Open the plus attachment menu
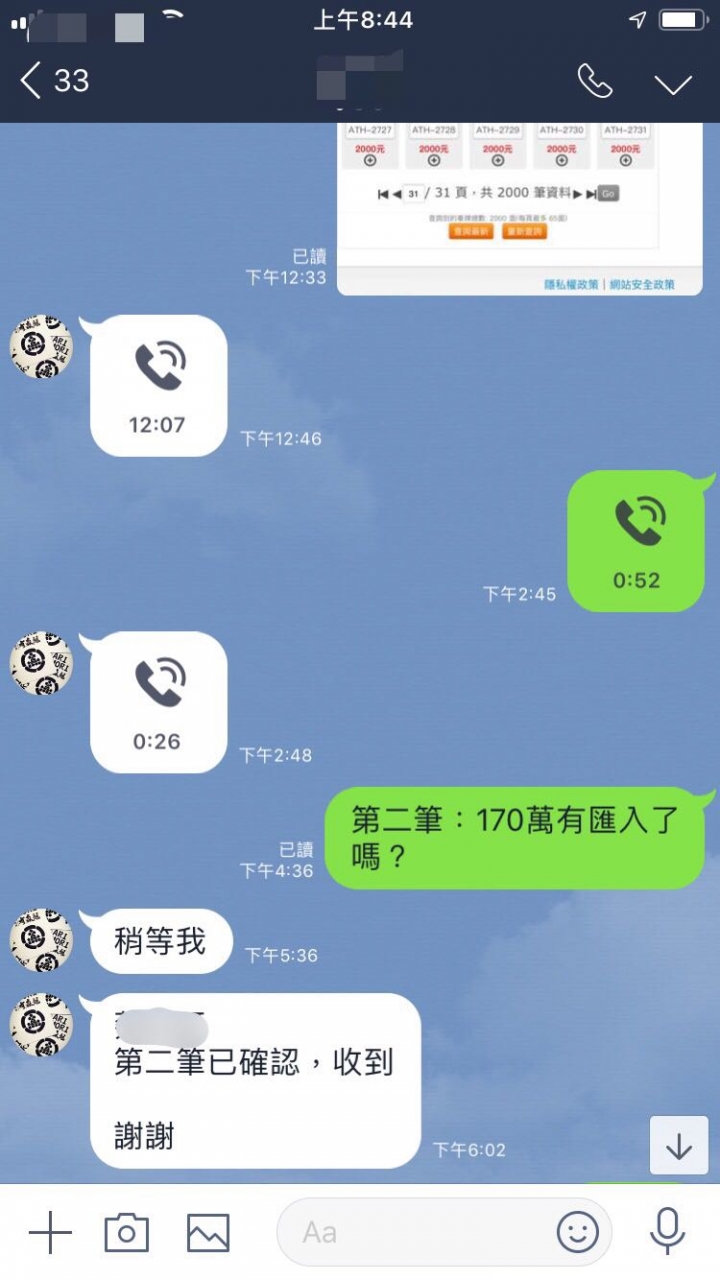 pyautogui.click(x=50, y=1232)
